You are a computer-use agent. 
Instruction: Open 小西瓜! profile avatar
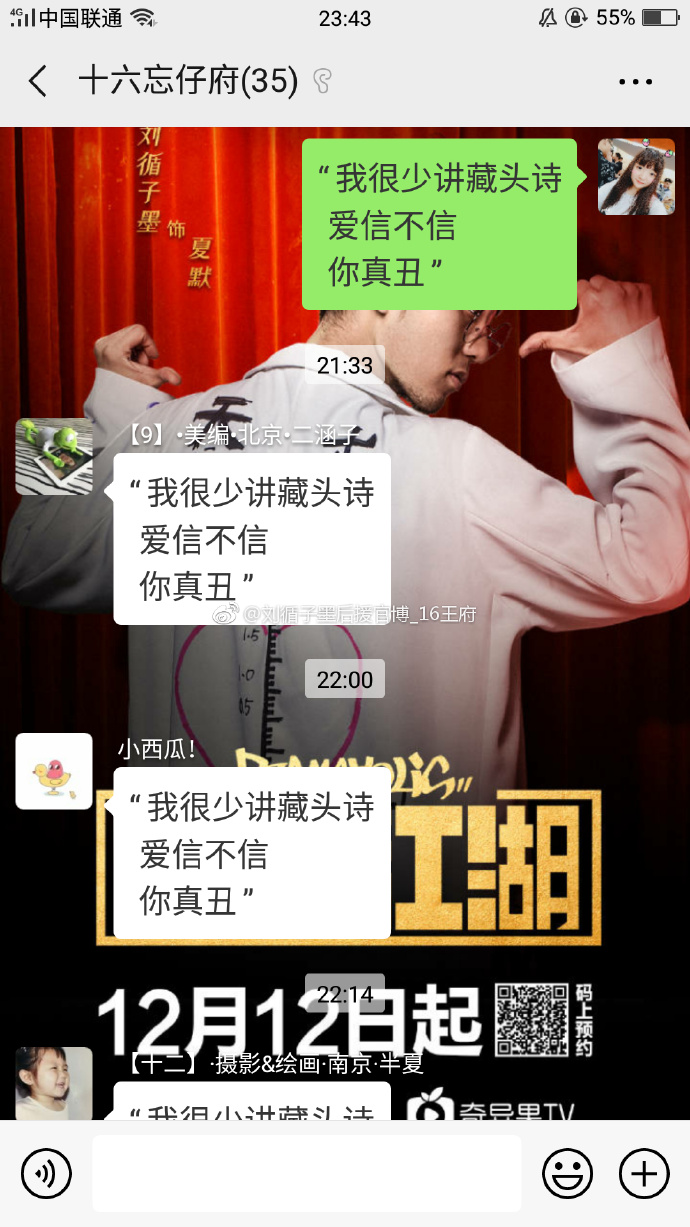pos(54,771)
